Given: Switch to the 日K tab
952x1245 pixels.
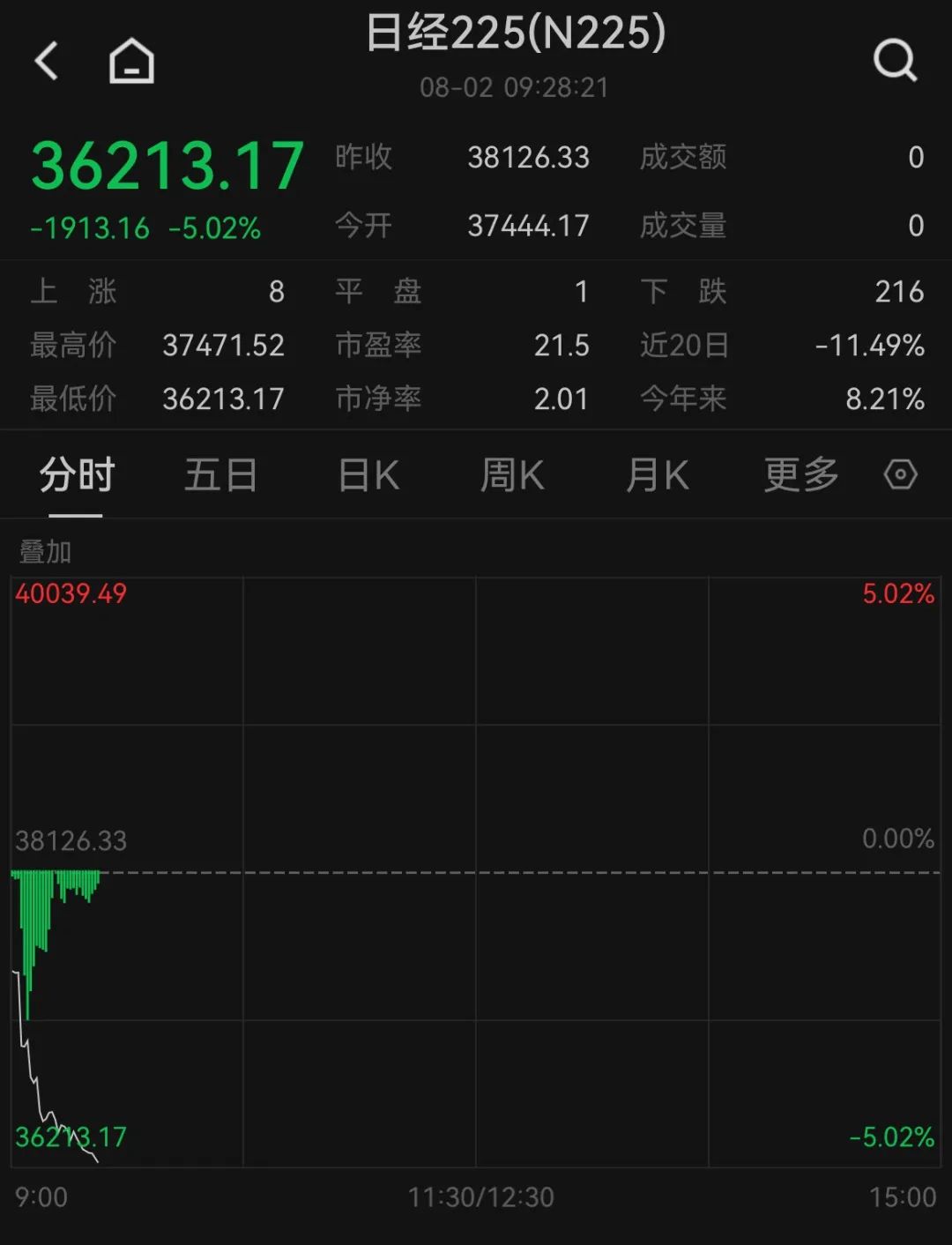Looking at the screenshot, I should pos(368,475).
